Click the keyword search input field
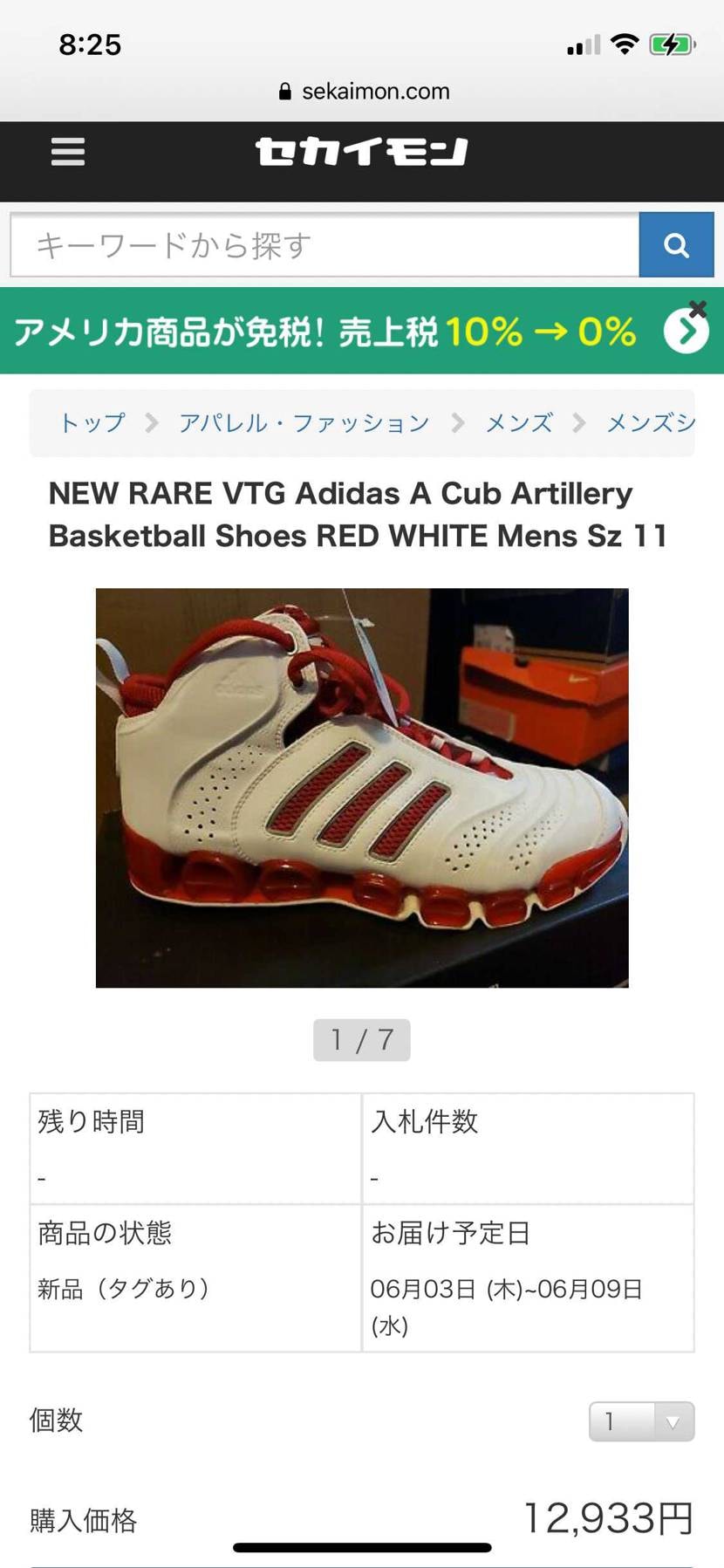This screenshot has height=1568, width=724. pos(323,245)
